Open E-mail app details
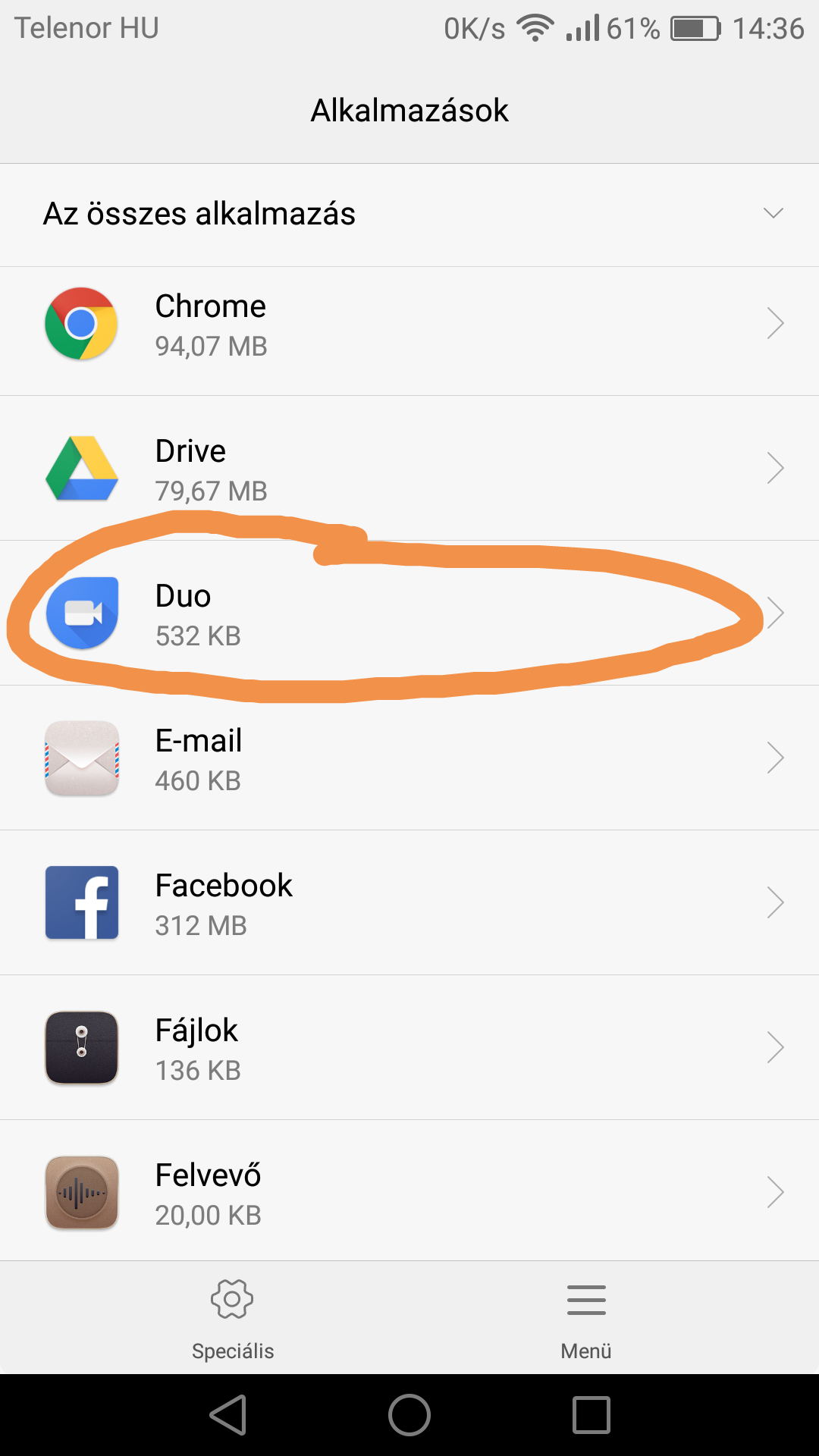Screen dimensions: 819x1456 pos(409,758)
